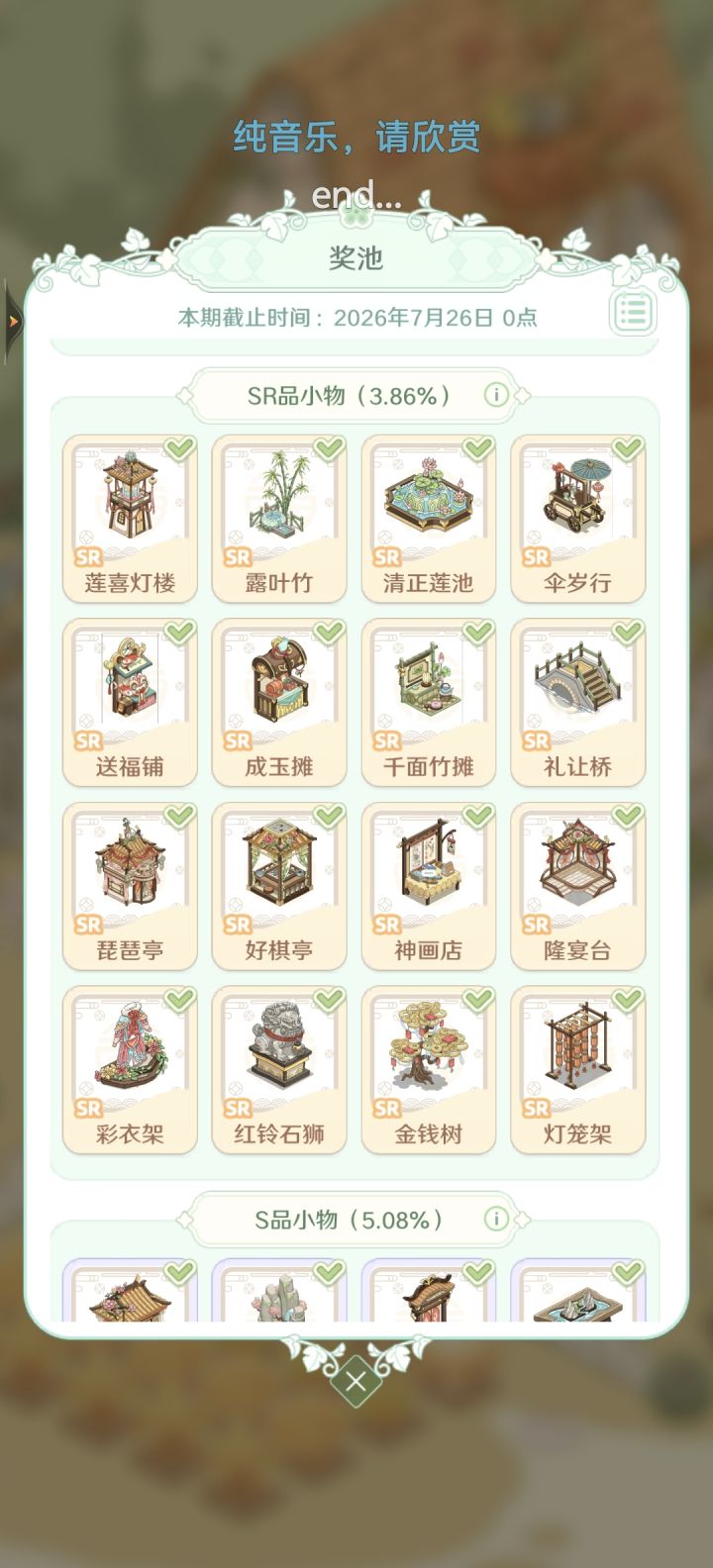Select the 清正莲池 item card
The image size is (713, 1568).
point(429,519)
